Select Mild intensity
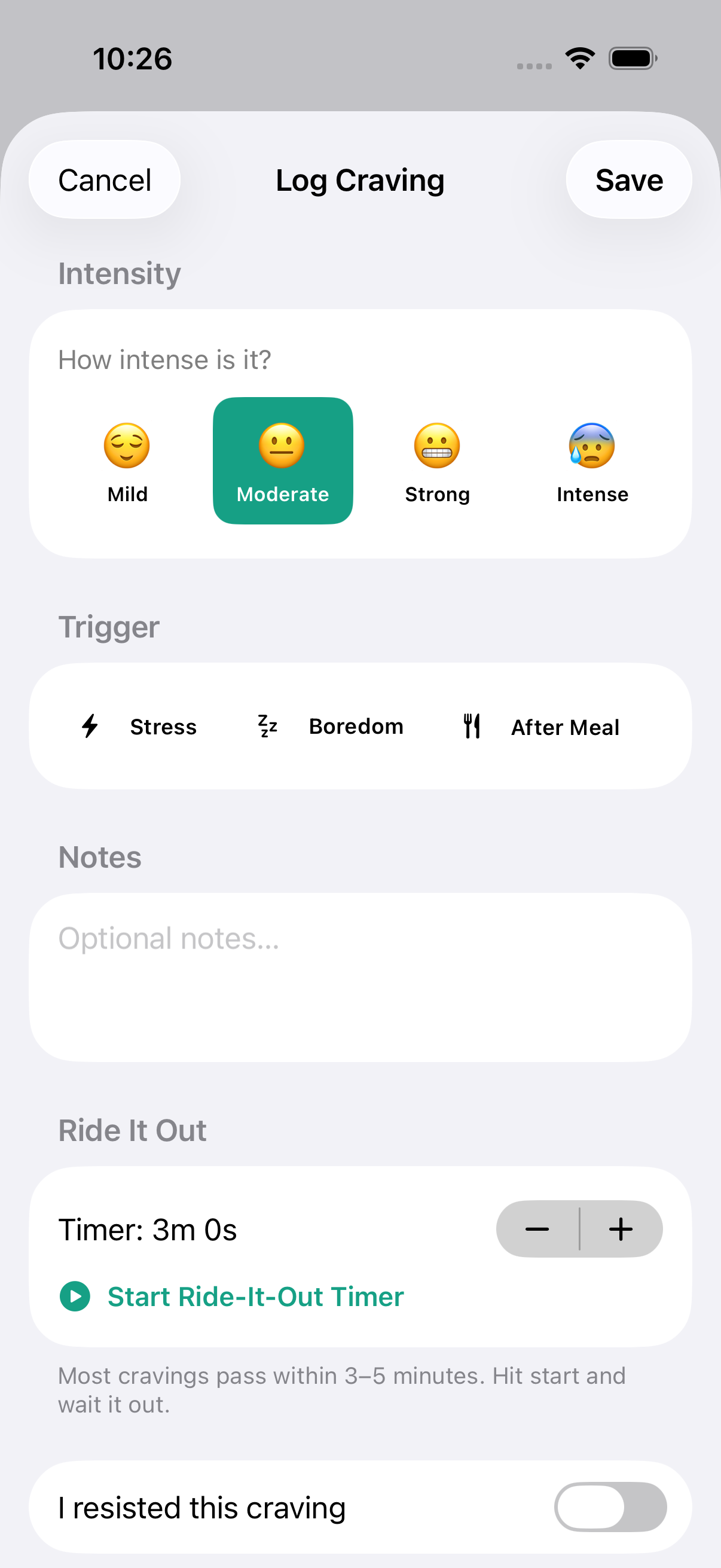This screenshot has width=721, height=1568. (x=127, y=462)
